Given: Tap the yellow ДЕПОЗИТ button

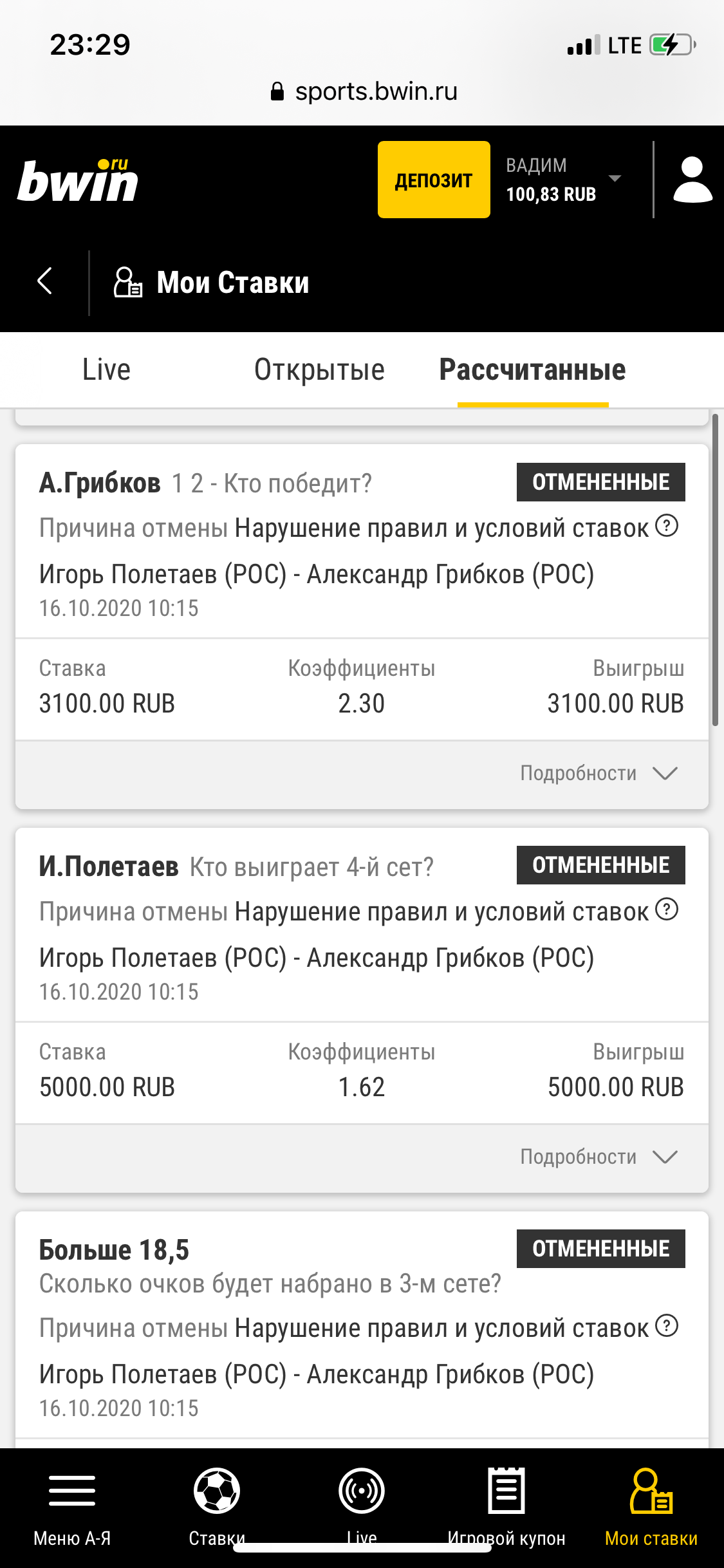Looking at the screenshot, I should 433,180.
